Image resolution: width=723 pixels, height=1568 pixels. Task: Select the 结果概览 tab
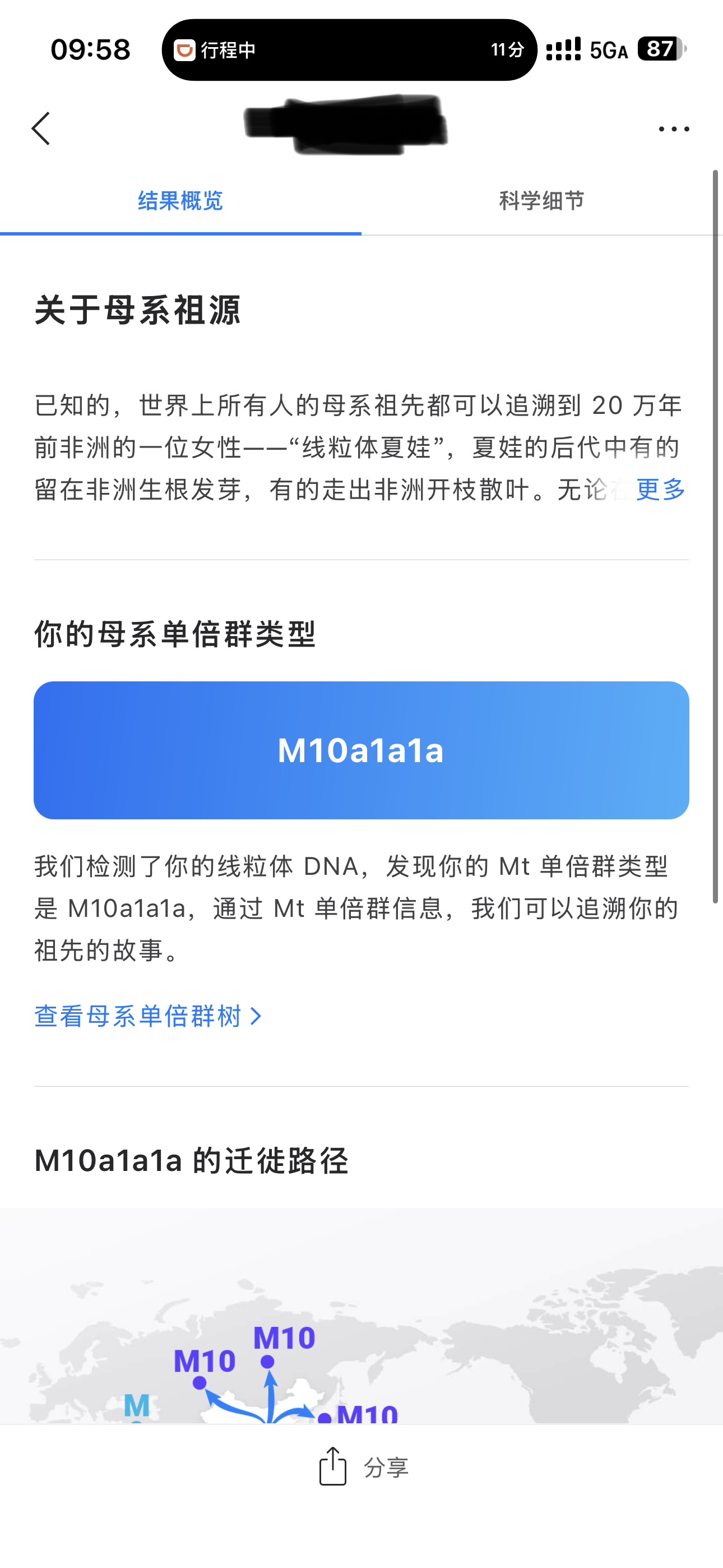(x=180, y=201)
